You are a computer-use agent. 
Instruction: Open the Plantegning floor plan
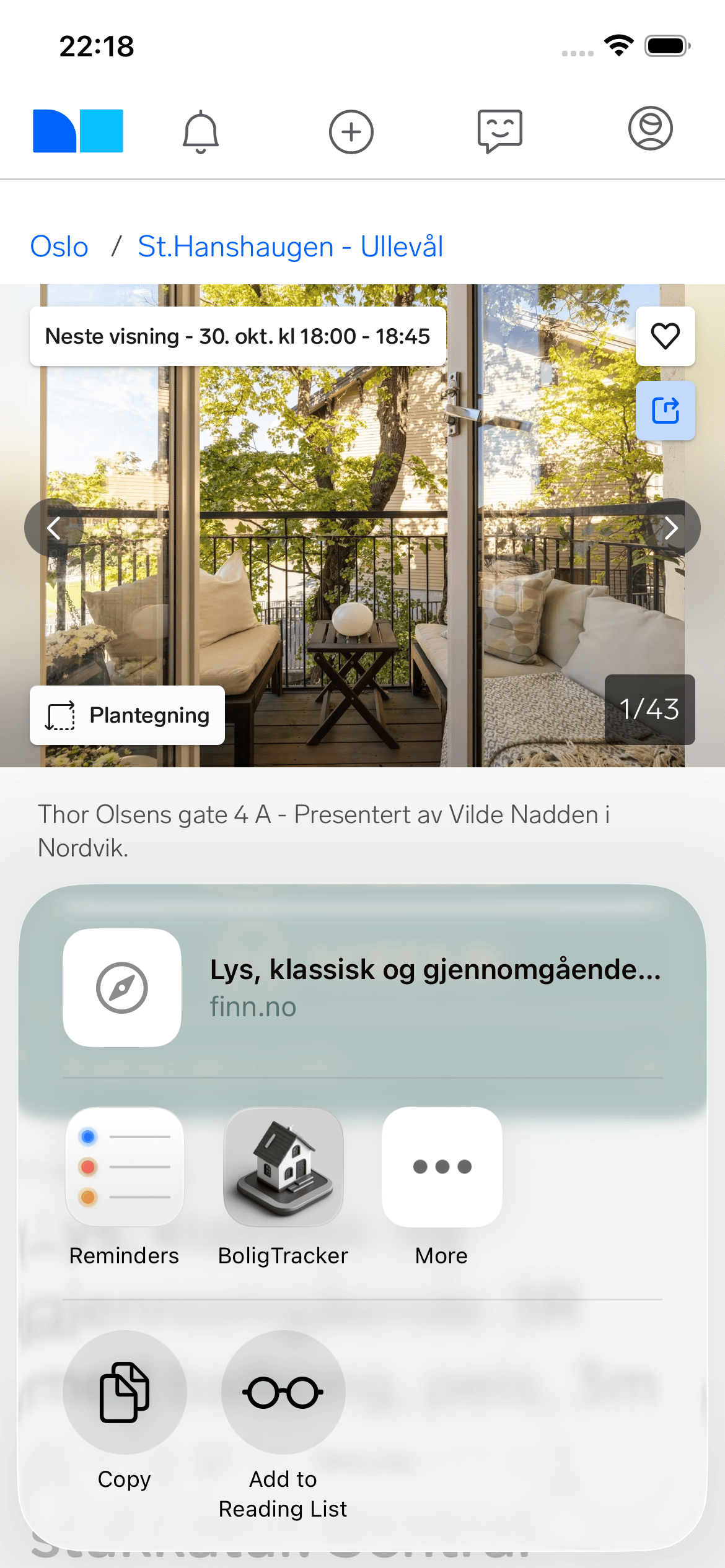click(128, 715)
